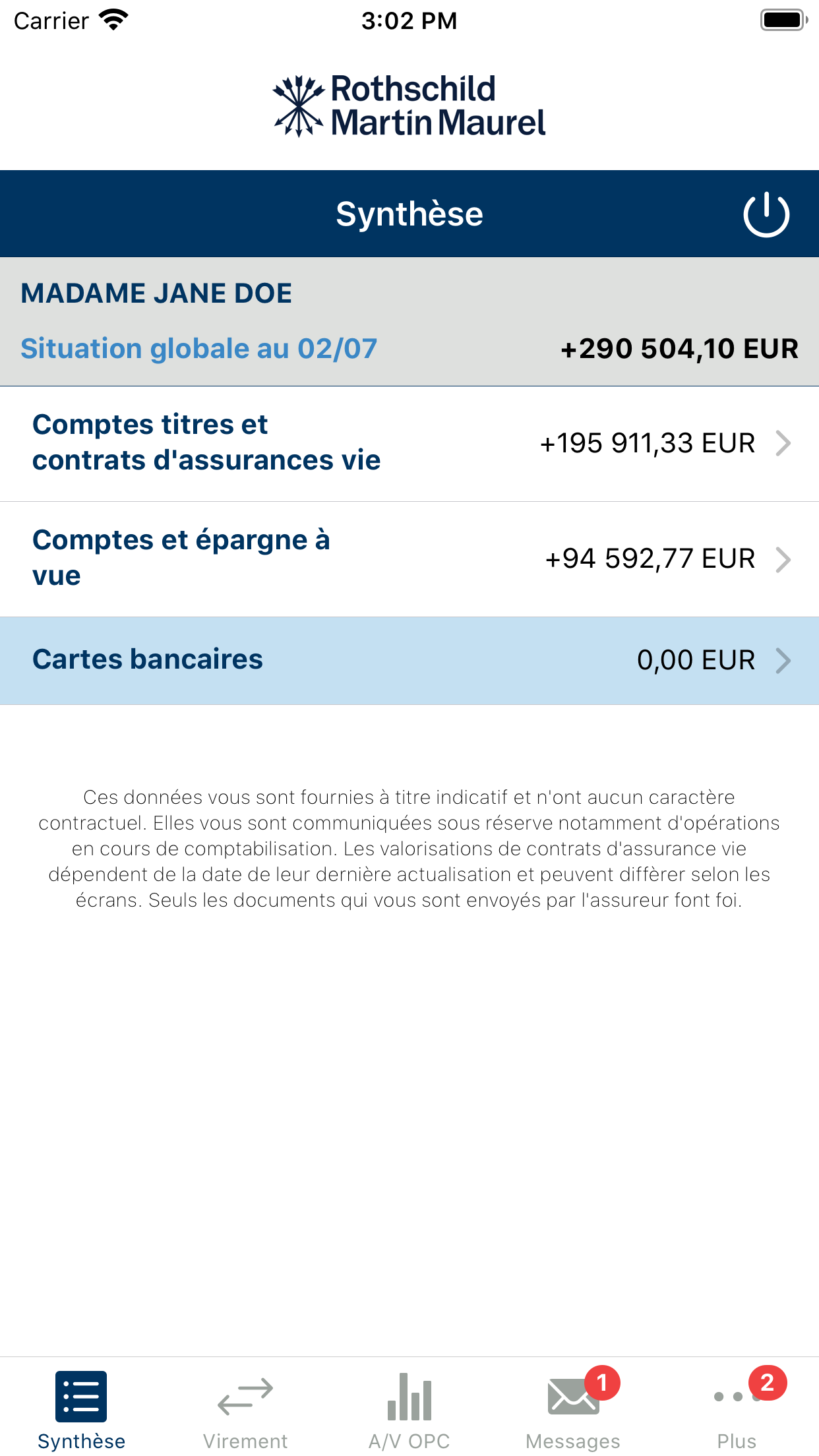Tap MADAME JANE DOE account name

click(156, 292)
